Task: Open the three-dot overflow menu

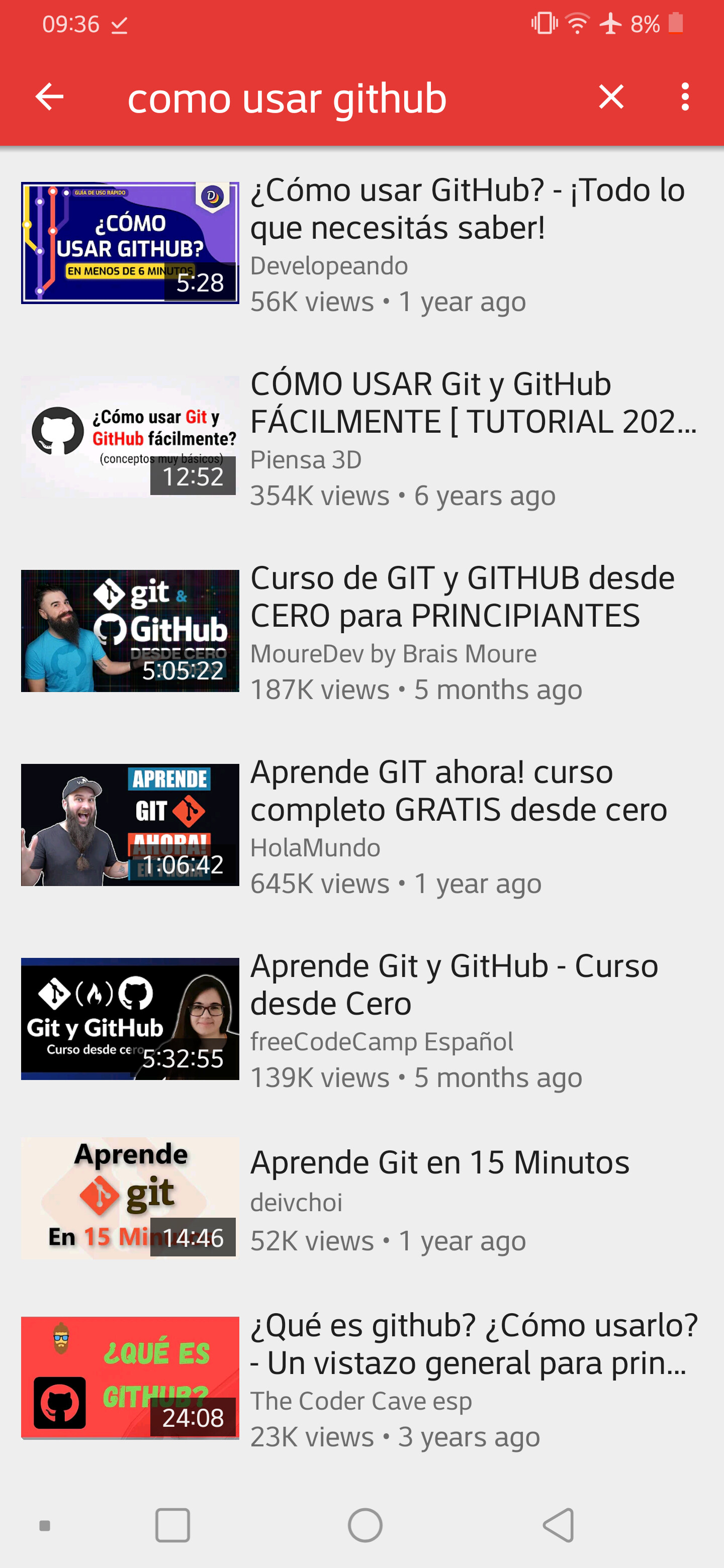Action: pos(685,97)
